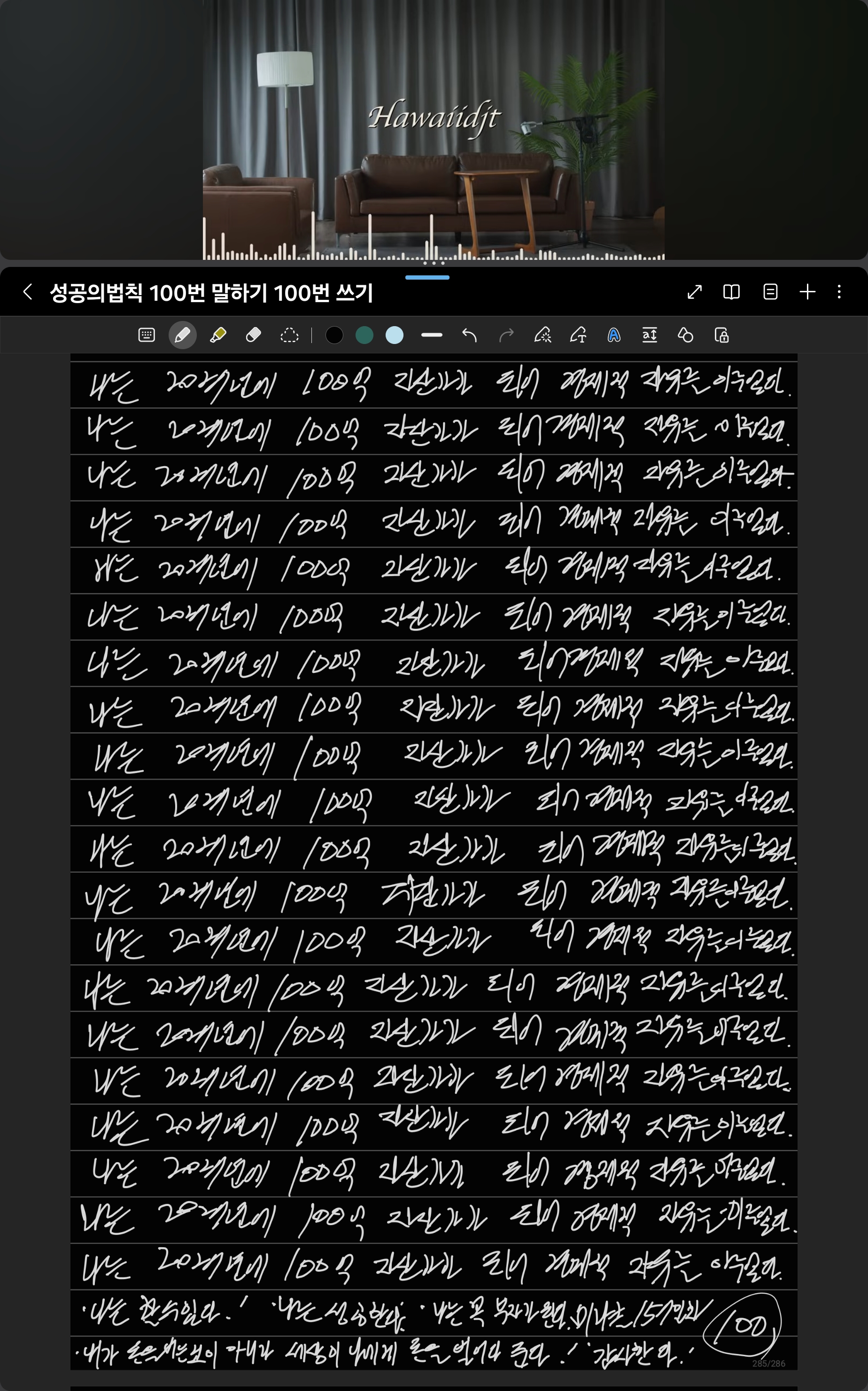Viewport: 868px width, 1391px height.
Task: Choose the lasso selection tool
Action: (x=289, y=336)
